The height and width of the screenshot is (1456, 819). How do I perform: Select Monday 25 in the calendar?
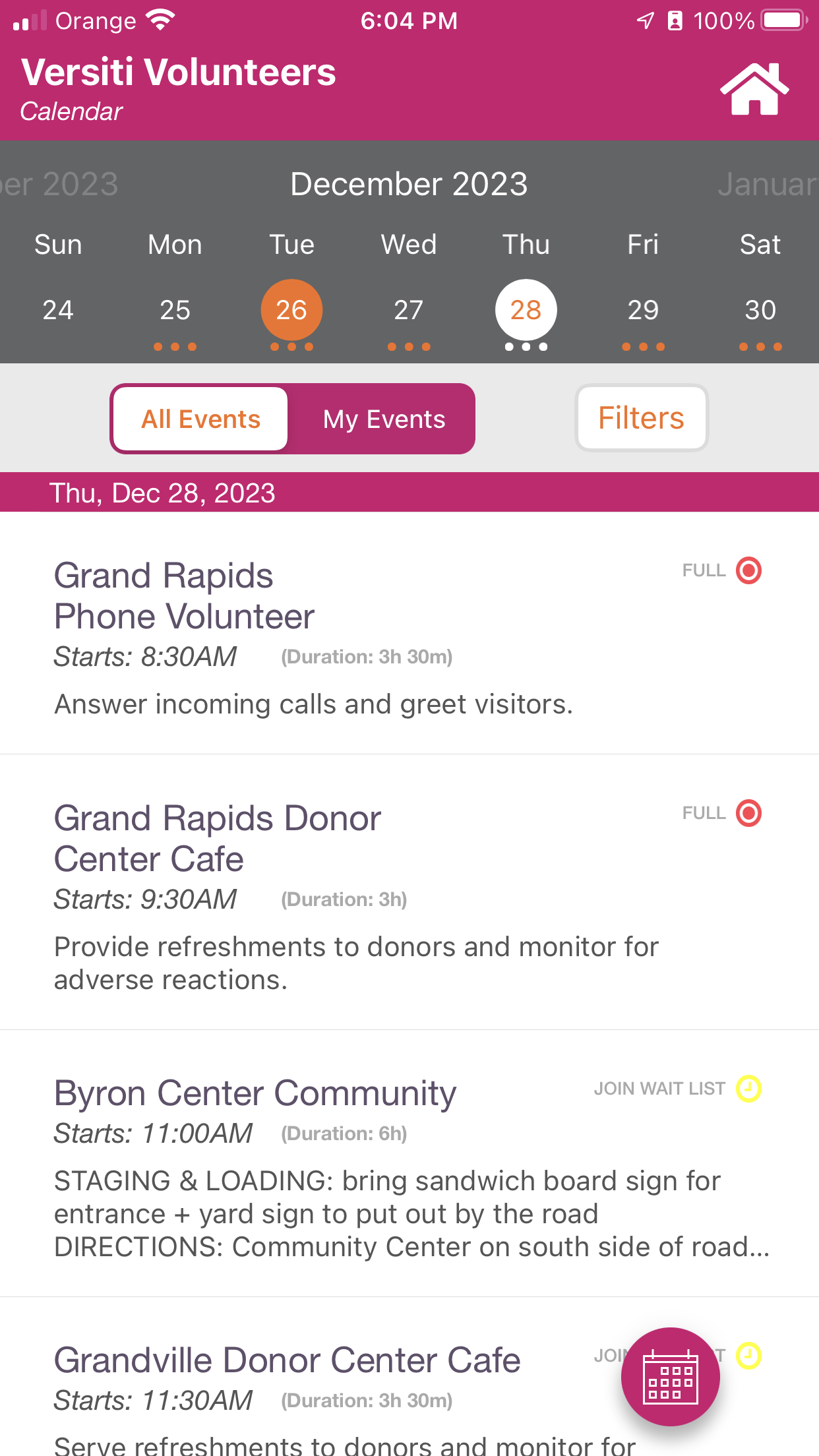175,310
